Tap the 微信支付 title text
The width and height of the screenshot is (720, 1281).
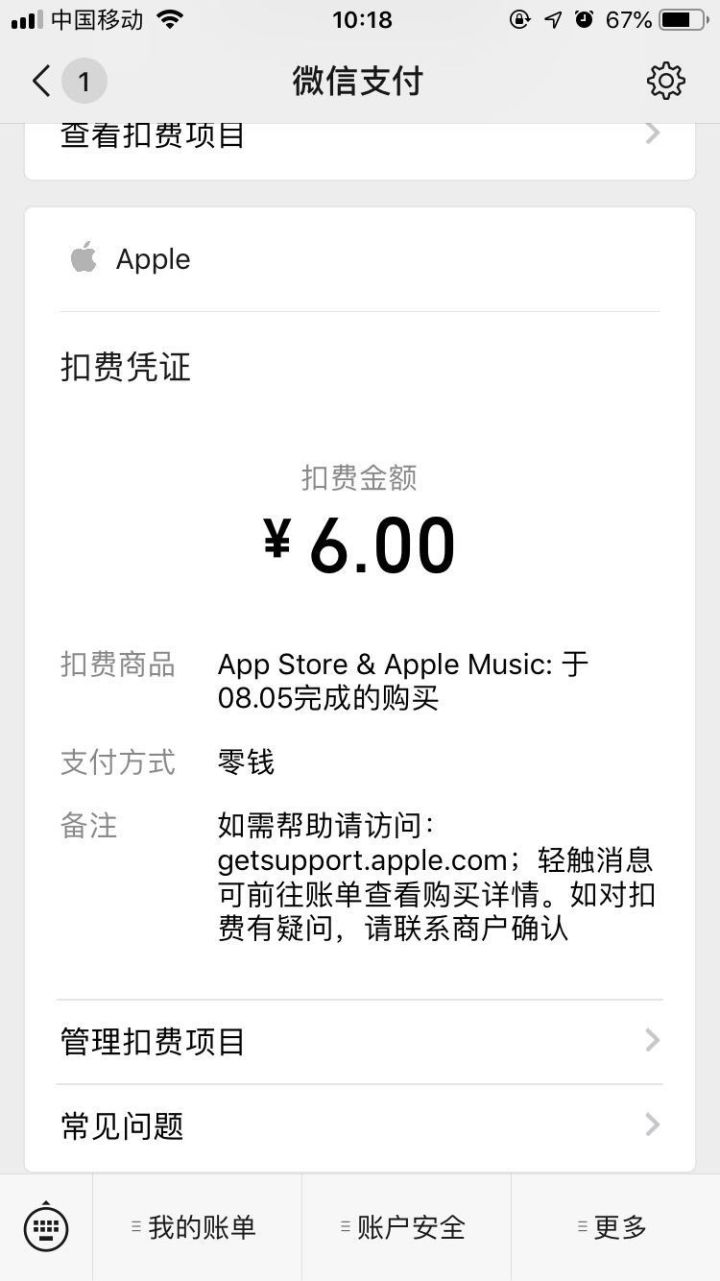[x=359, y=81]
